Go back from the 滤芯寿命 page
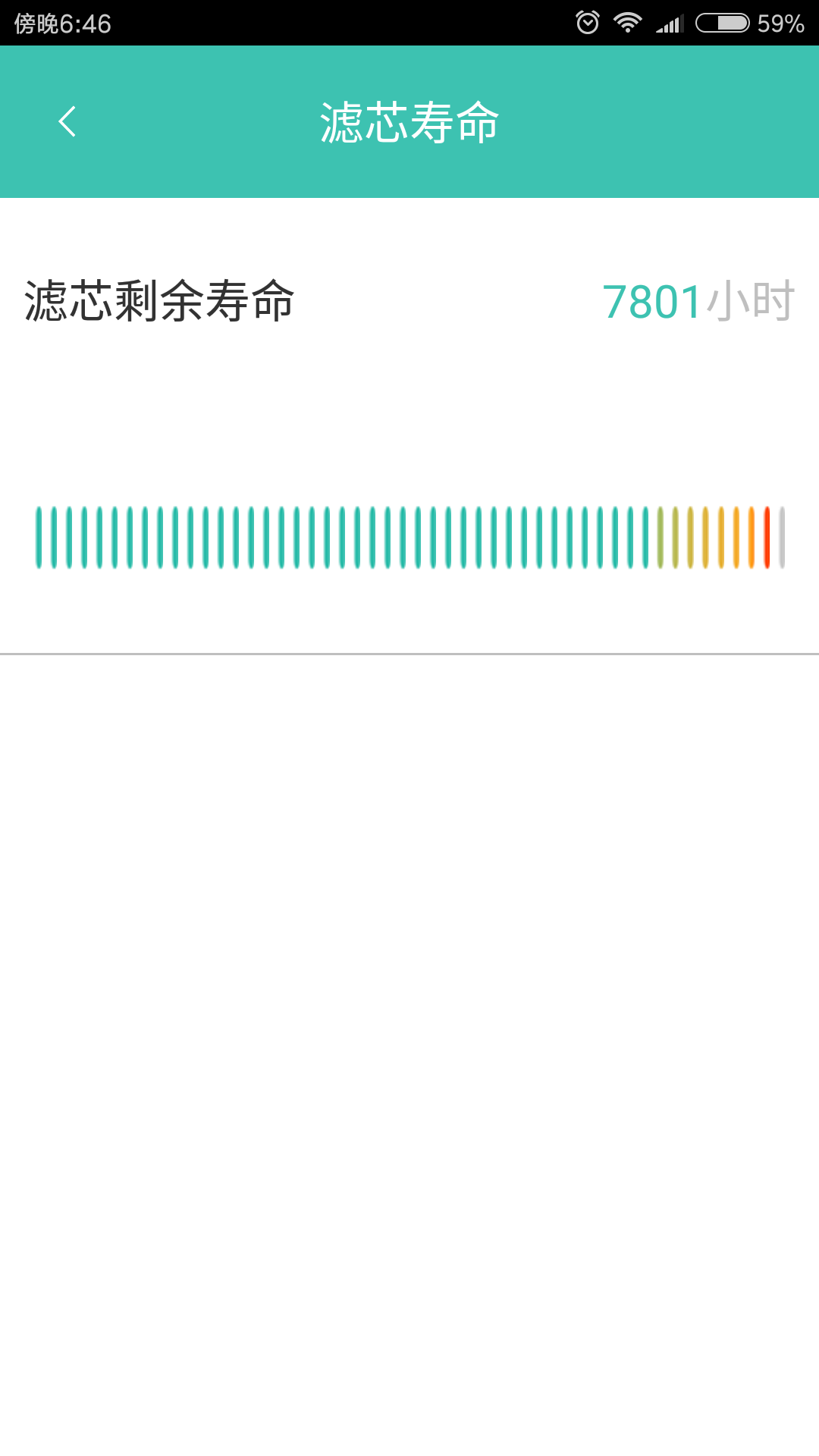 pos(67,121)
